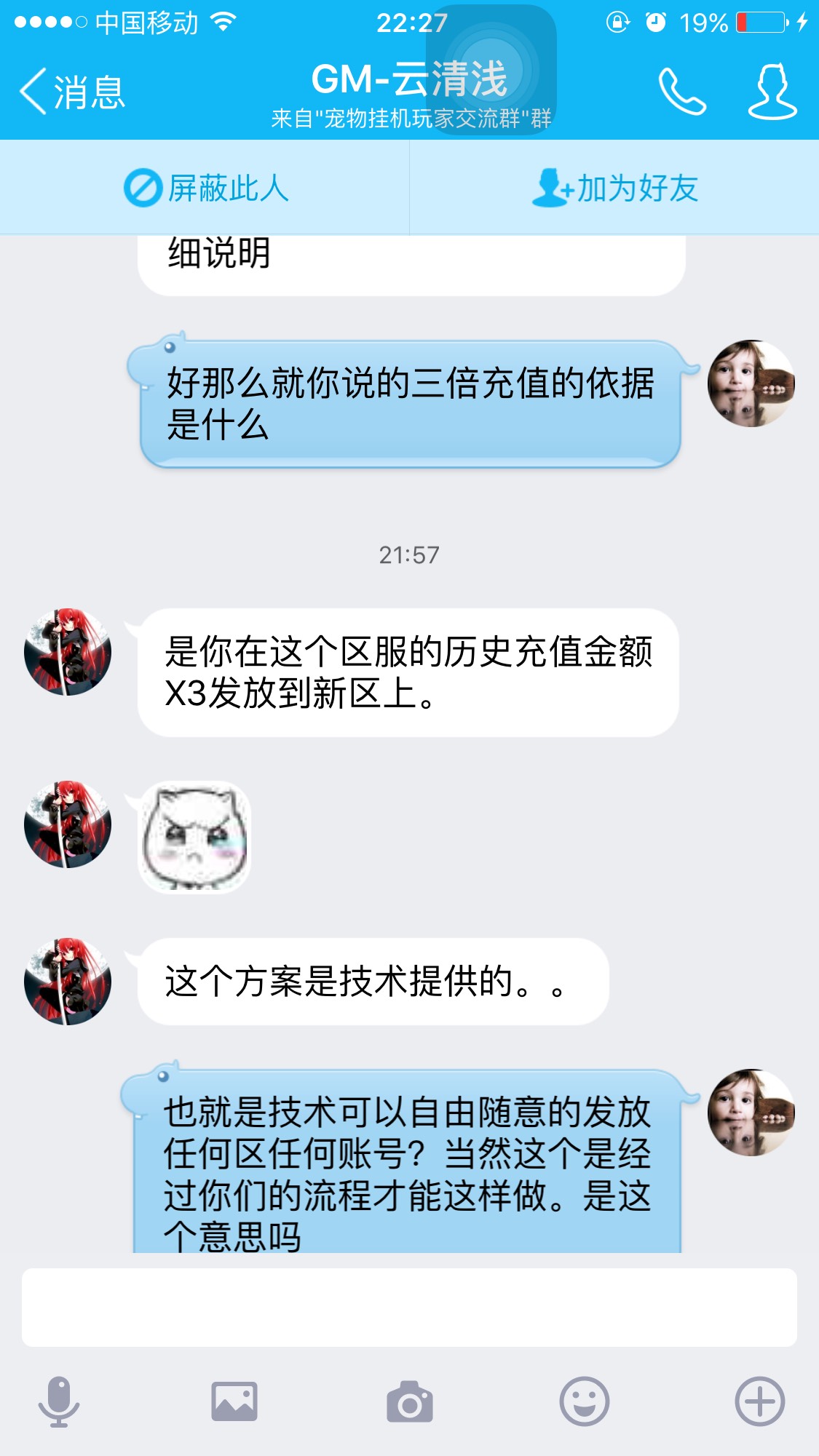819x1456 pixels.
Task: Open my own avatar beside 三倍充值 message
Action: click(x=751, y=383)
